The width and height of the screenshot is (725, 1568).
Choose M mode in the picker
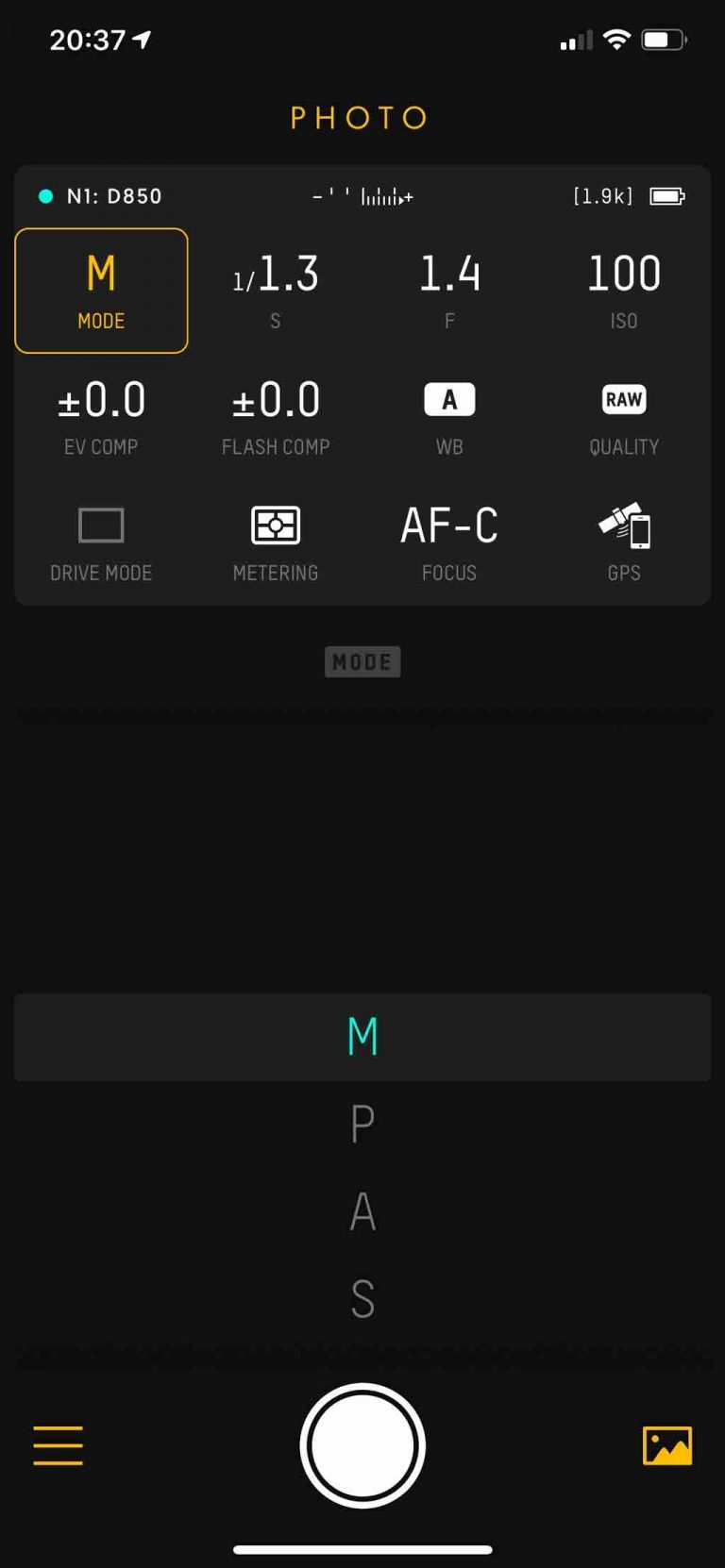pyautogui.click(x=362, y=1036)
